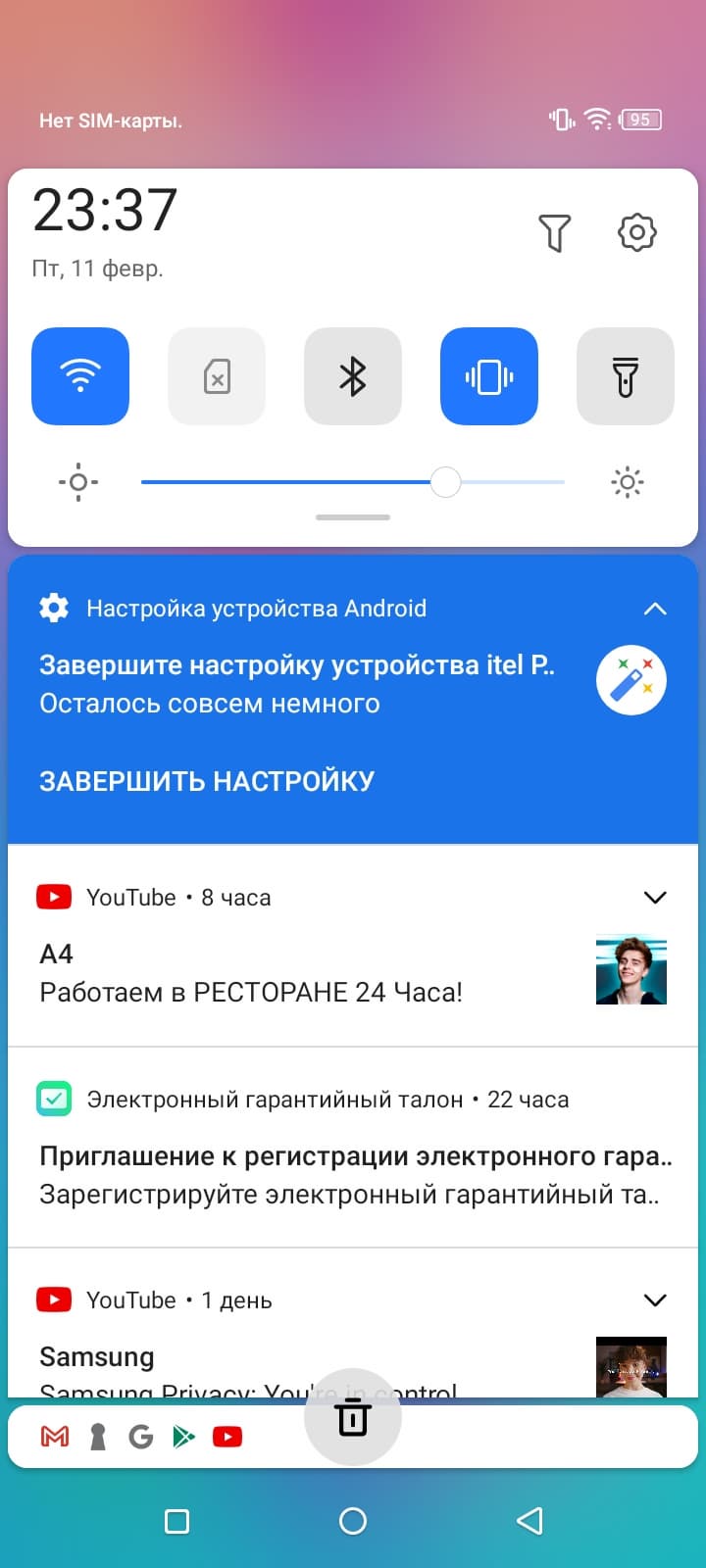Viewport: 706px width, 1568px height.
Task: Go to the home screen
Action: 353,1521
